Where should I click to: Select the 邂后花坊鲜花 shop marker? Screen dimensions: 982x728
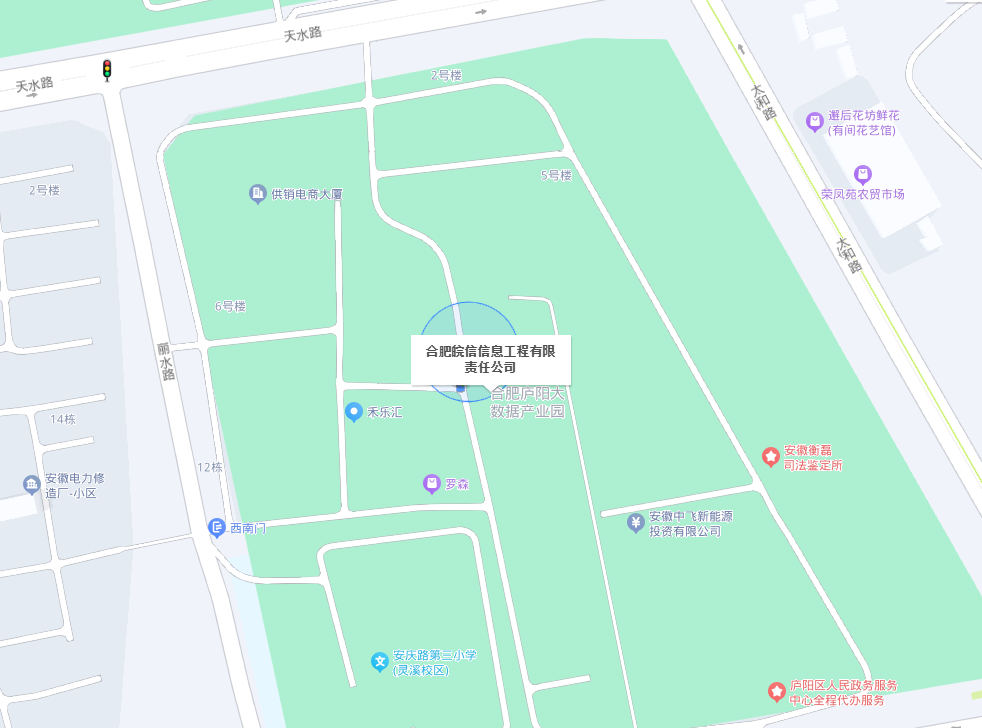pyautogui.click(x=815, y=122)
